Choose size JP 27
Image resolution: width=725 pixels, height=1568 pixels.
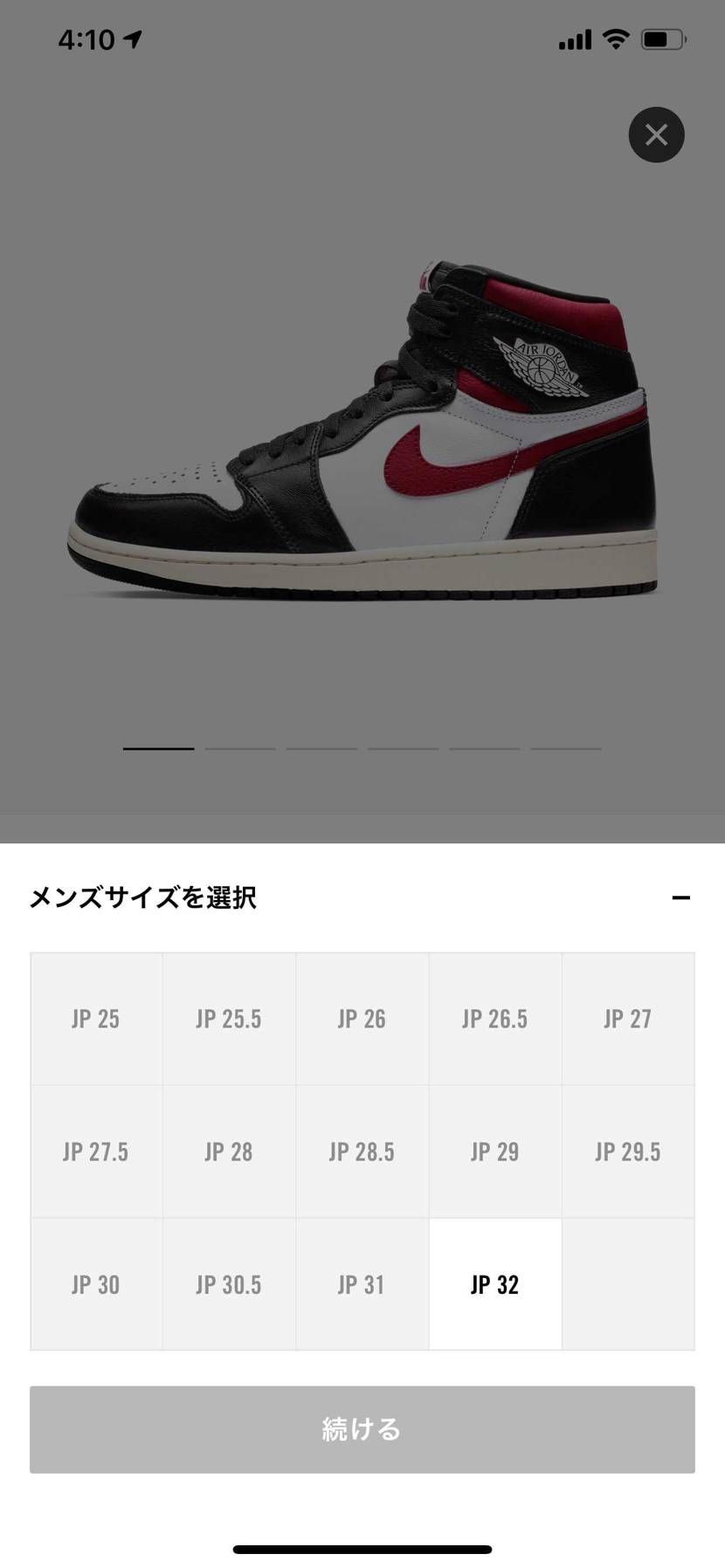click(x=627, y=1019)
